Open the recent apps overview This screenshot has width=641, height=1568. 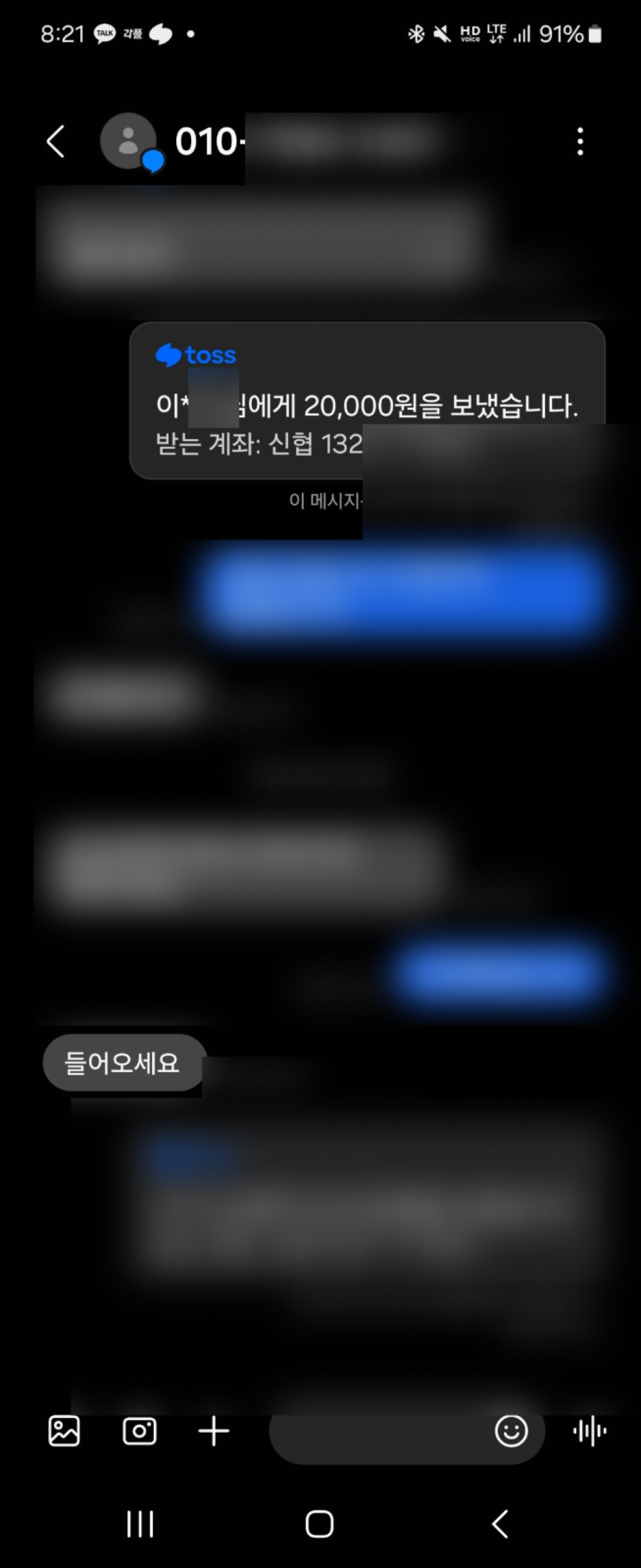[x=140, y=1524]
